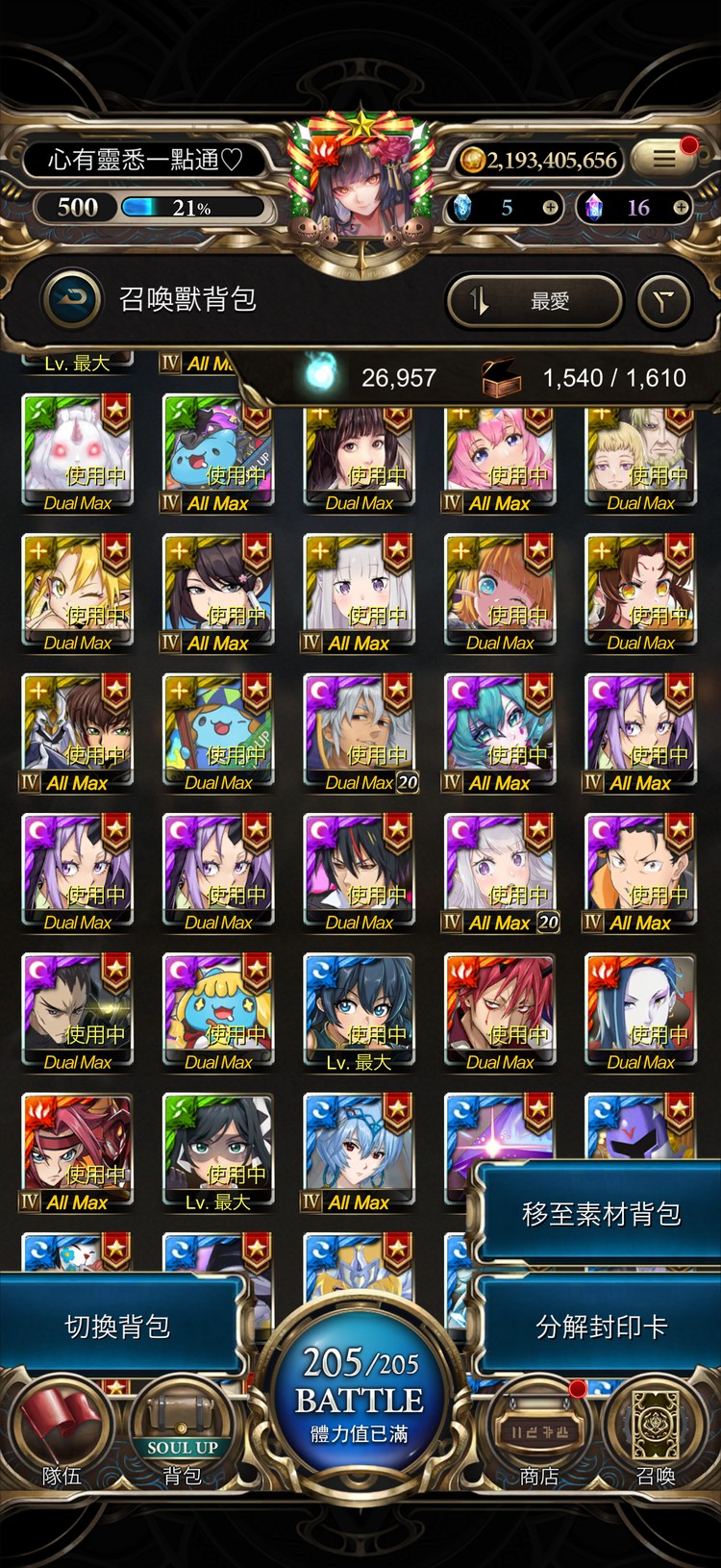
Task: Add more purple crystals with plus button
Action: point(681,208)
